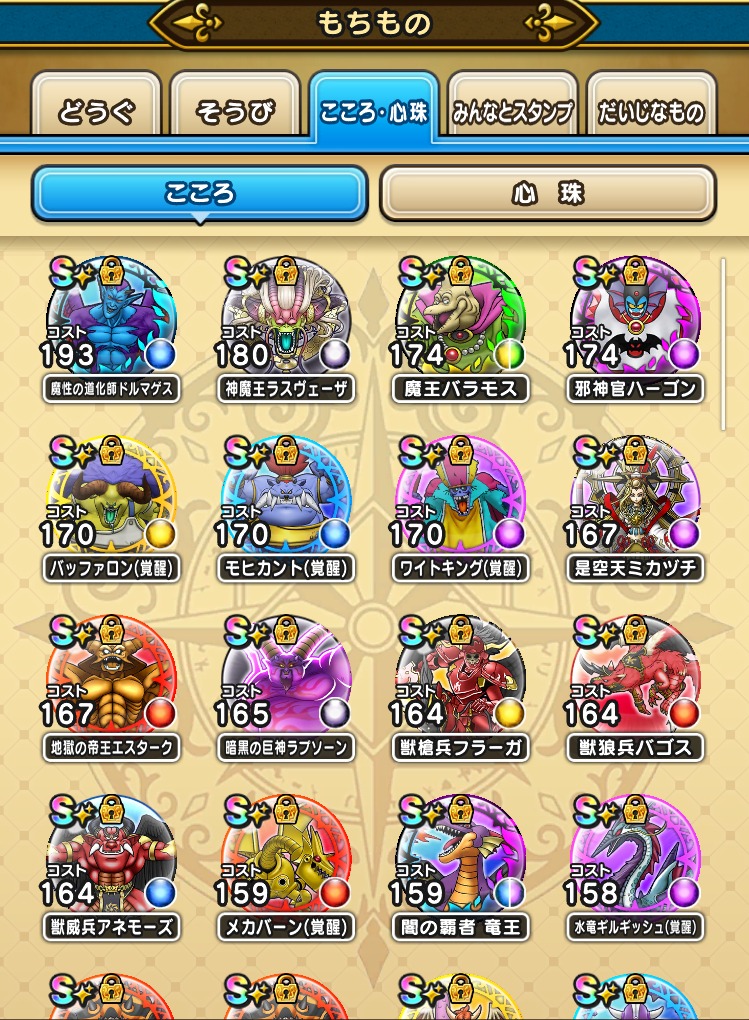The image size is (749, 1020).
Task: Select the こころ segment
Action: click(200, 193)
